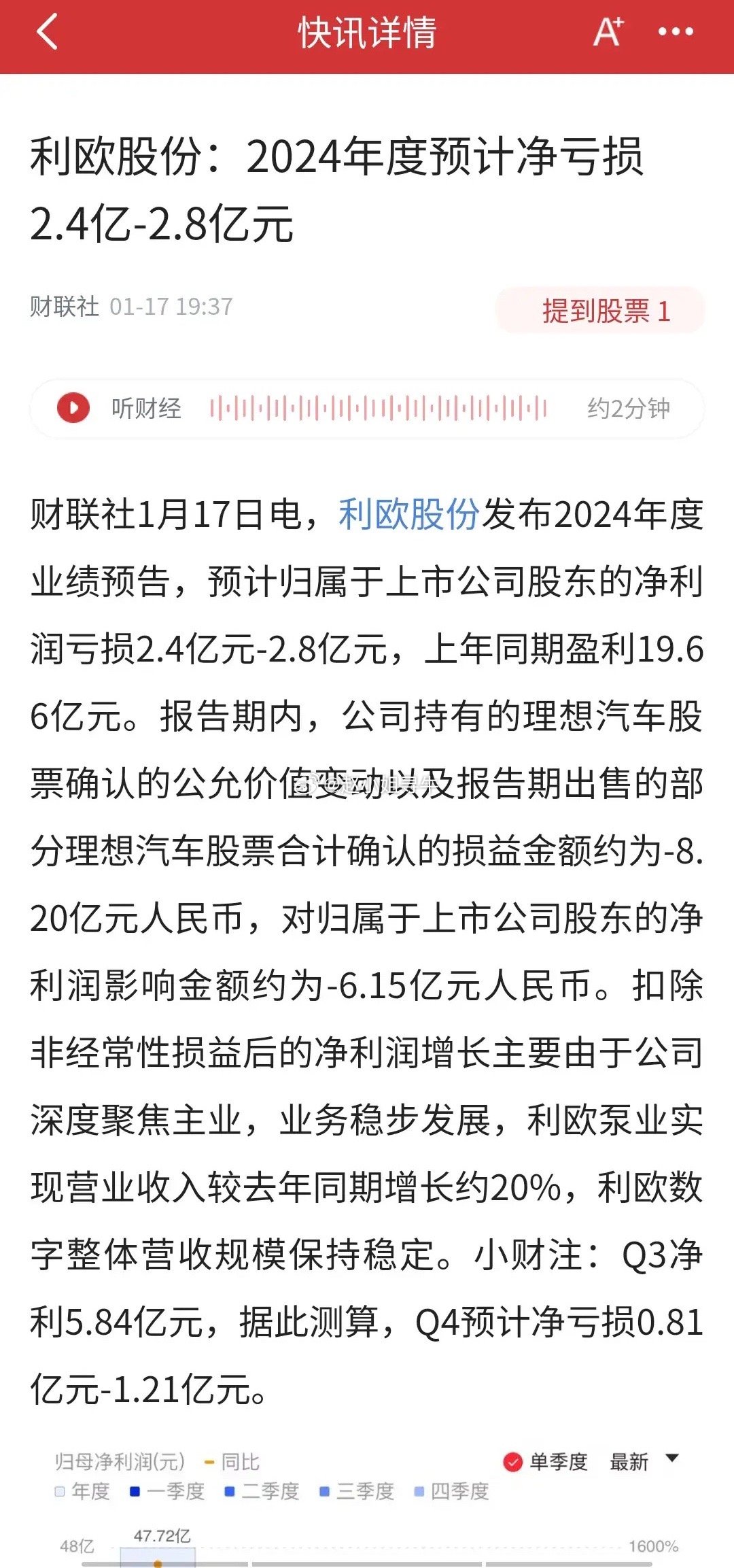This screenshot has width=734, height=1568.
Task: Toggle the 三季度 series in the chart legend
Action: coord(357,1491)
